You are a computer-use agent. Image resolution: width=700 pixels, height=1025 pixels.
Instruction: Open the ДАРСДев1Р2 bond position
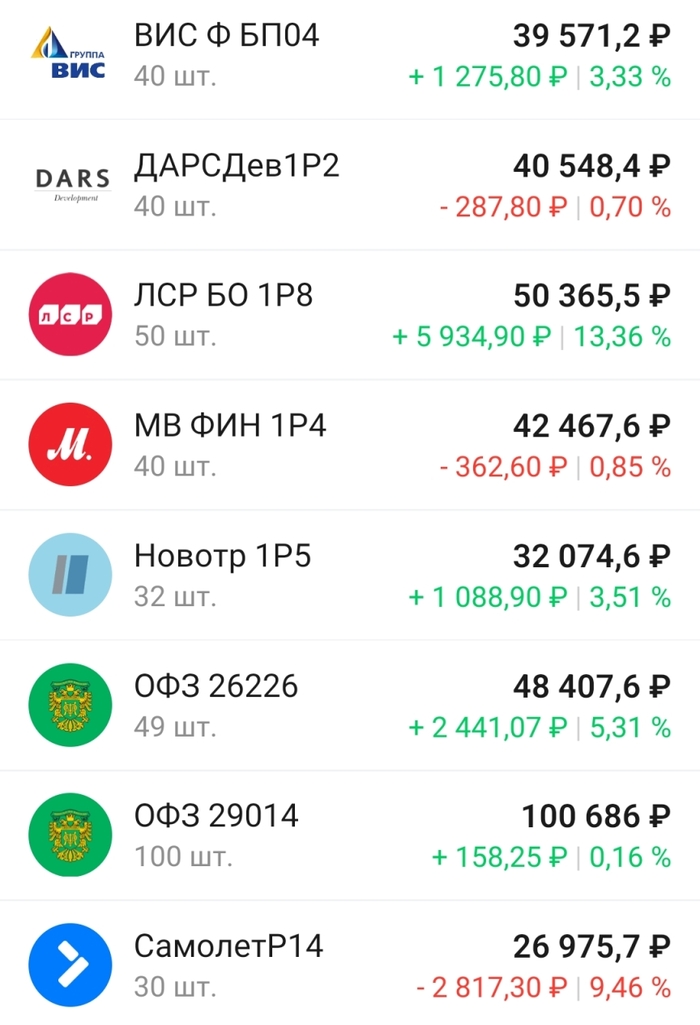[350, 185]
